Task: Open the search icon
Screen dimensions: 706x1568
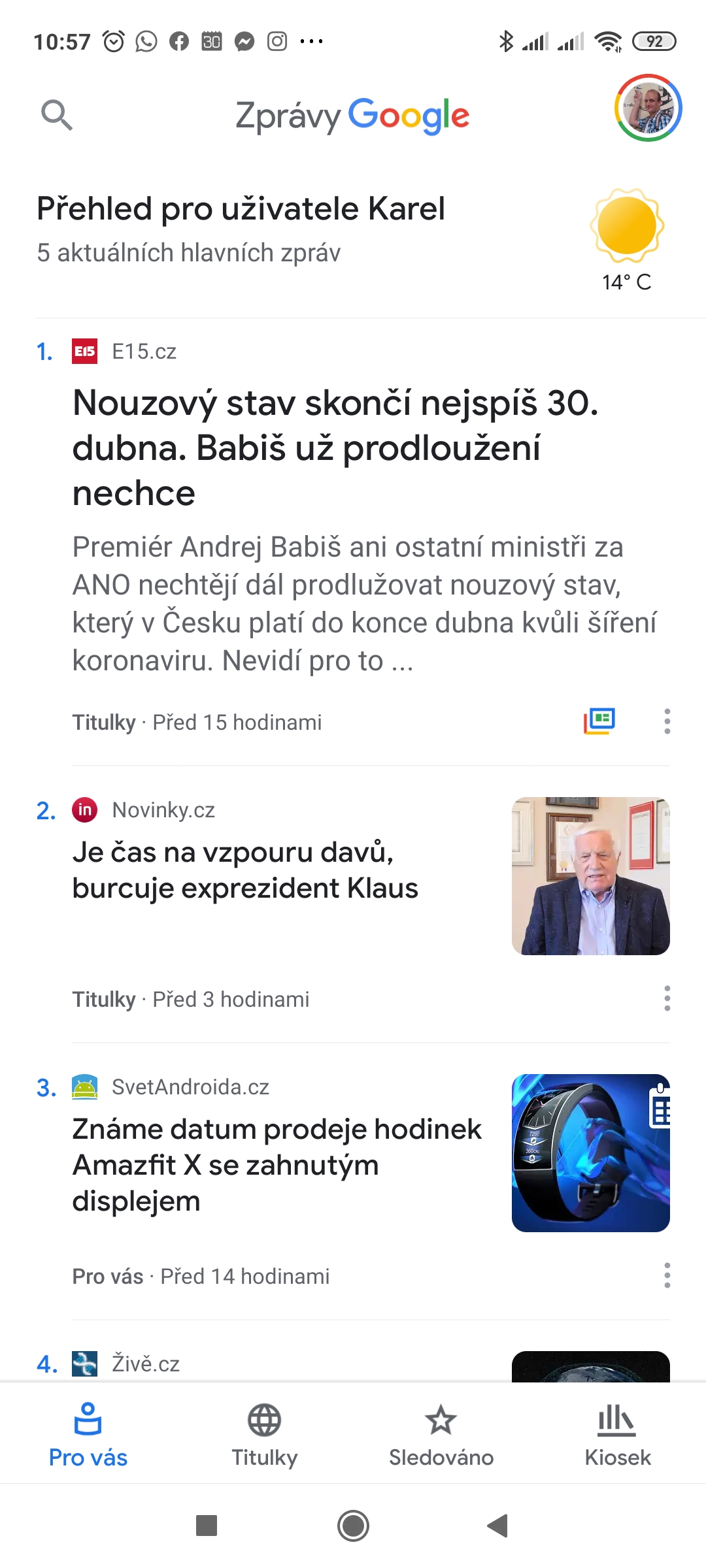Action: coord(57,116)
